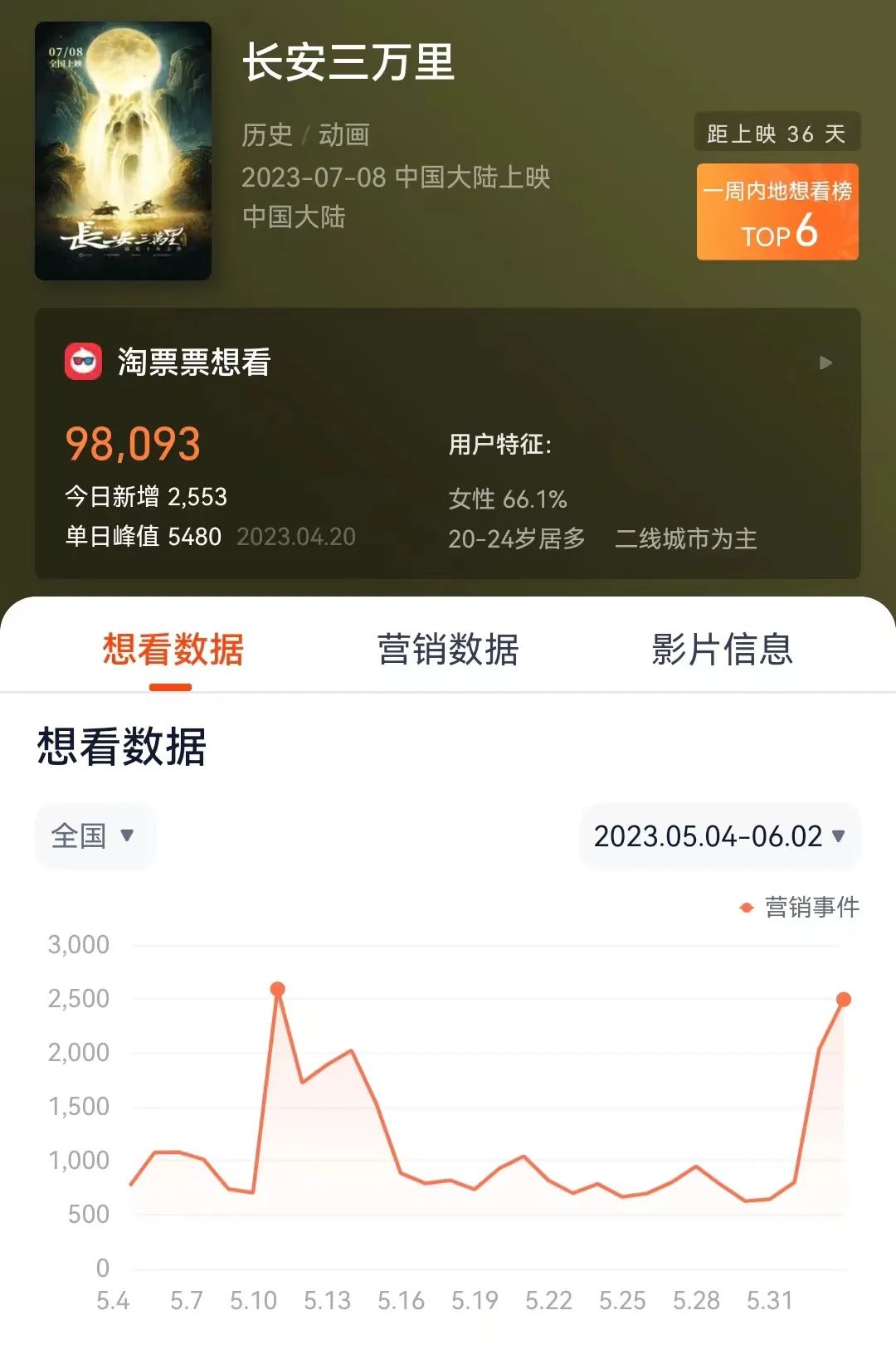Switch to the 想看数据 tab
This screenshot has width=896, height=1354.
coord(173,650)
